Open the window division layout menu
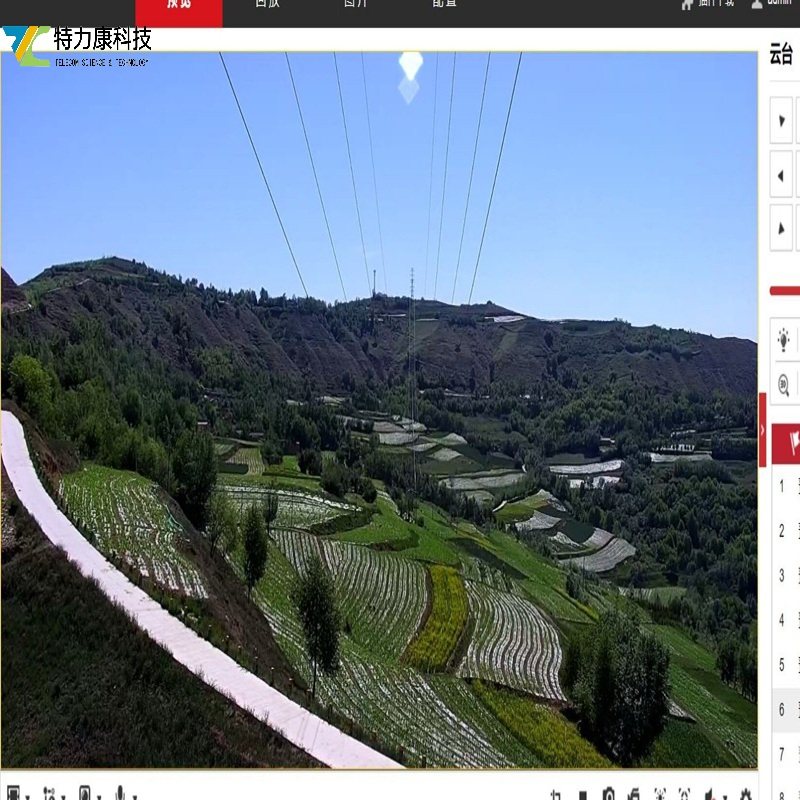Screen dimensions: 800x800 [13, 794]
